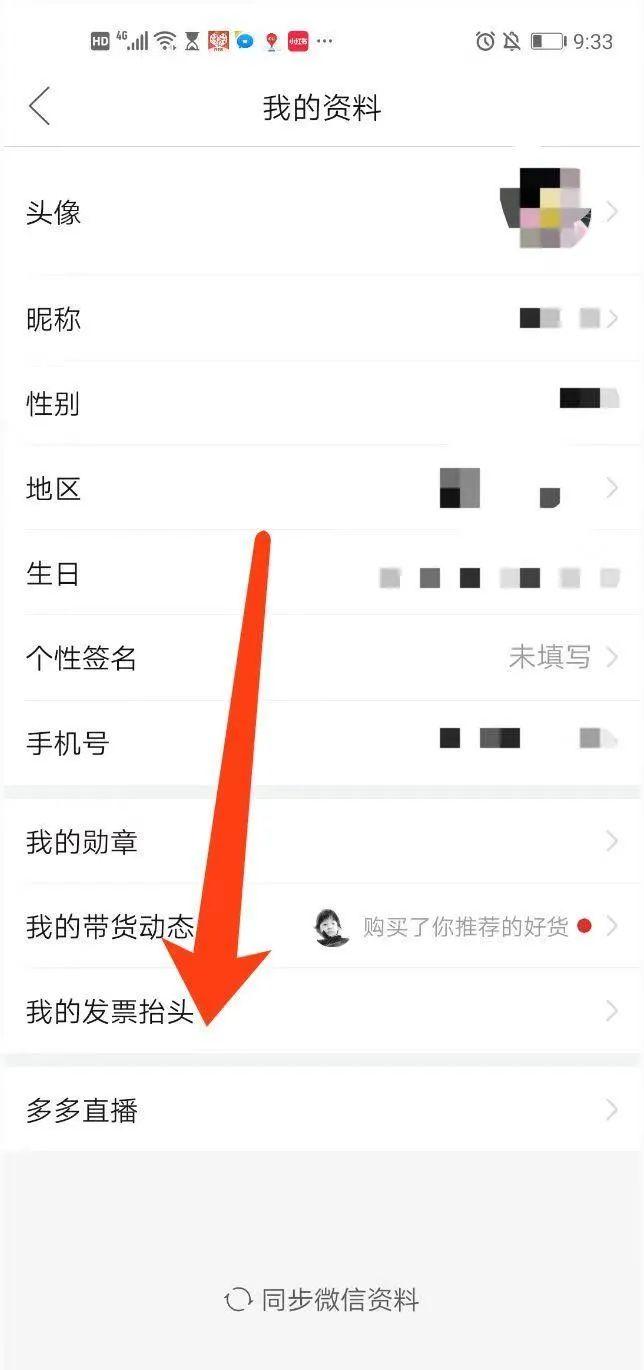Screen dimensions: 644x1370
Task: Open the 手机号 phone number row
Action: 320,743
